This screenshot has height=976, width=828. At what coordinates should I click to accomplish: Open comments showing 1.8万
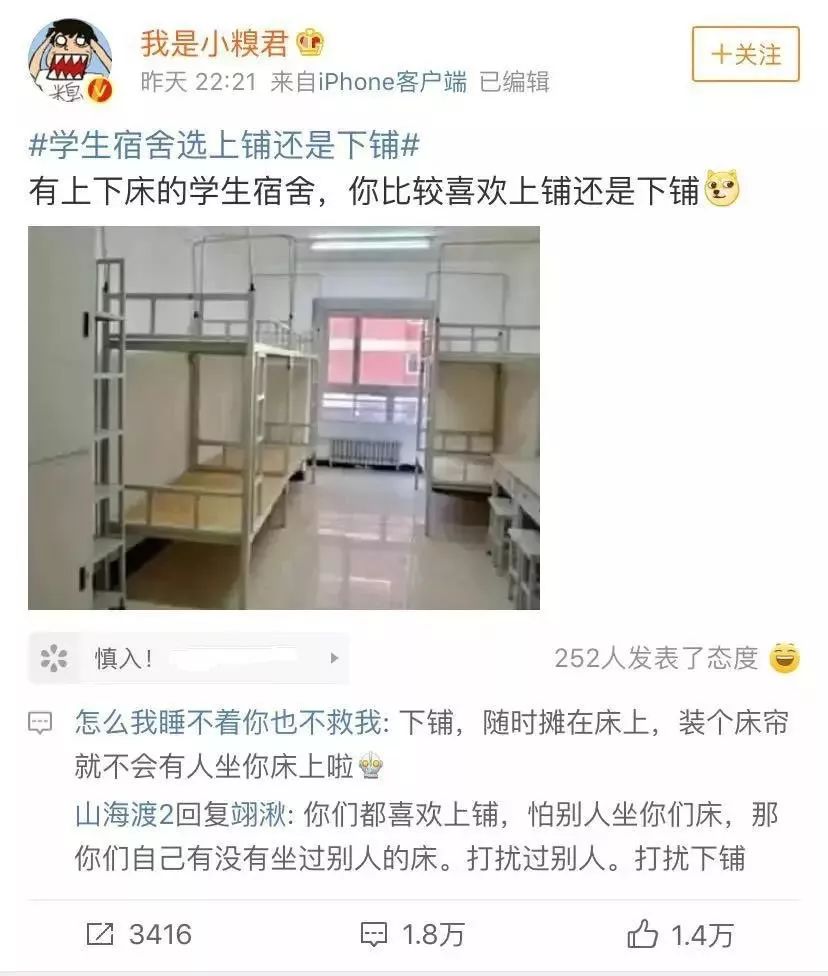pyautogui.click(x=413, y=934)
